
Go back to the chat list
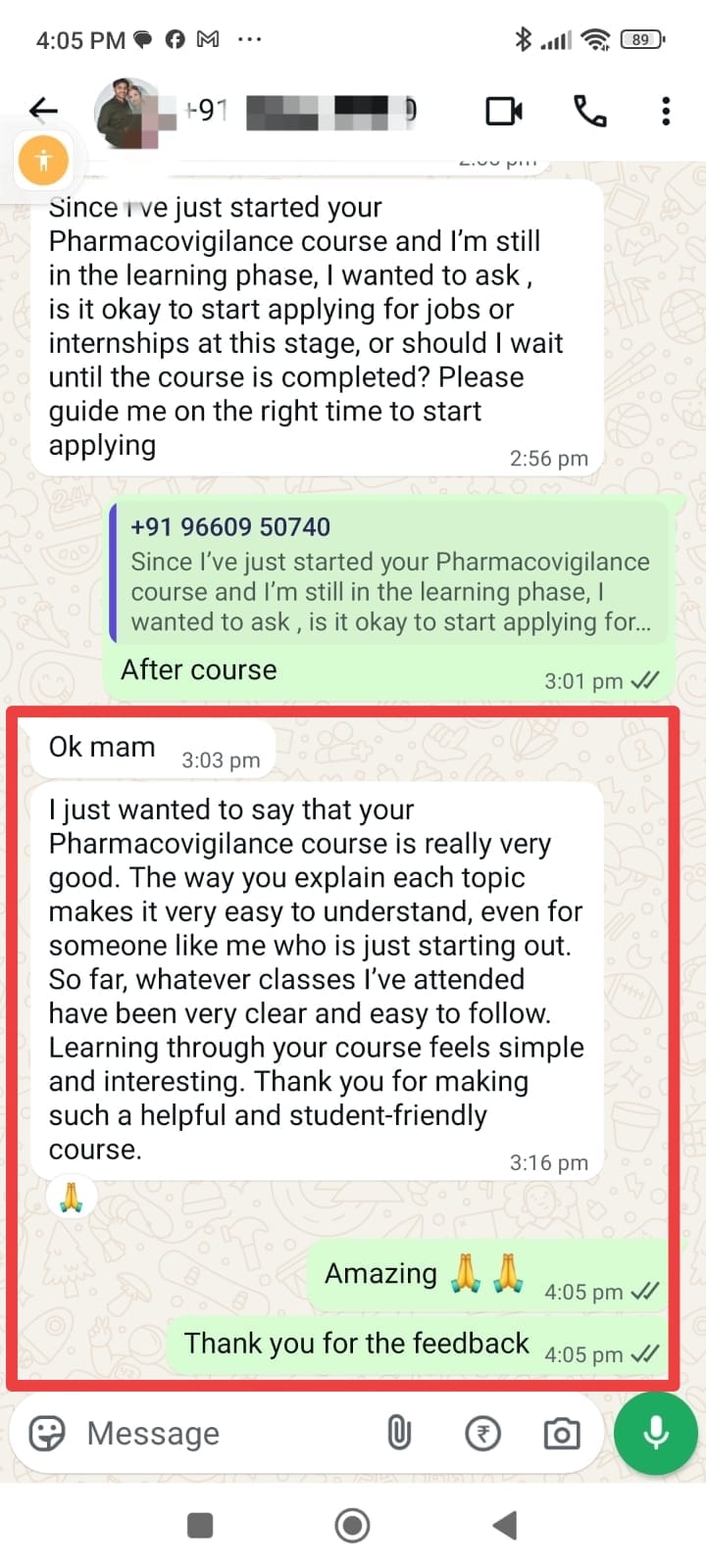[43, 109]
